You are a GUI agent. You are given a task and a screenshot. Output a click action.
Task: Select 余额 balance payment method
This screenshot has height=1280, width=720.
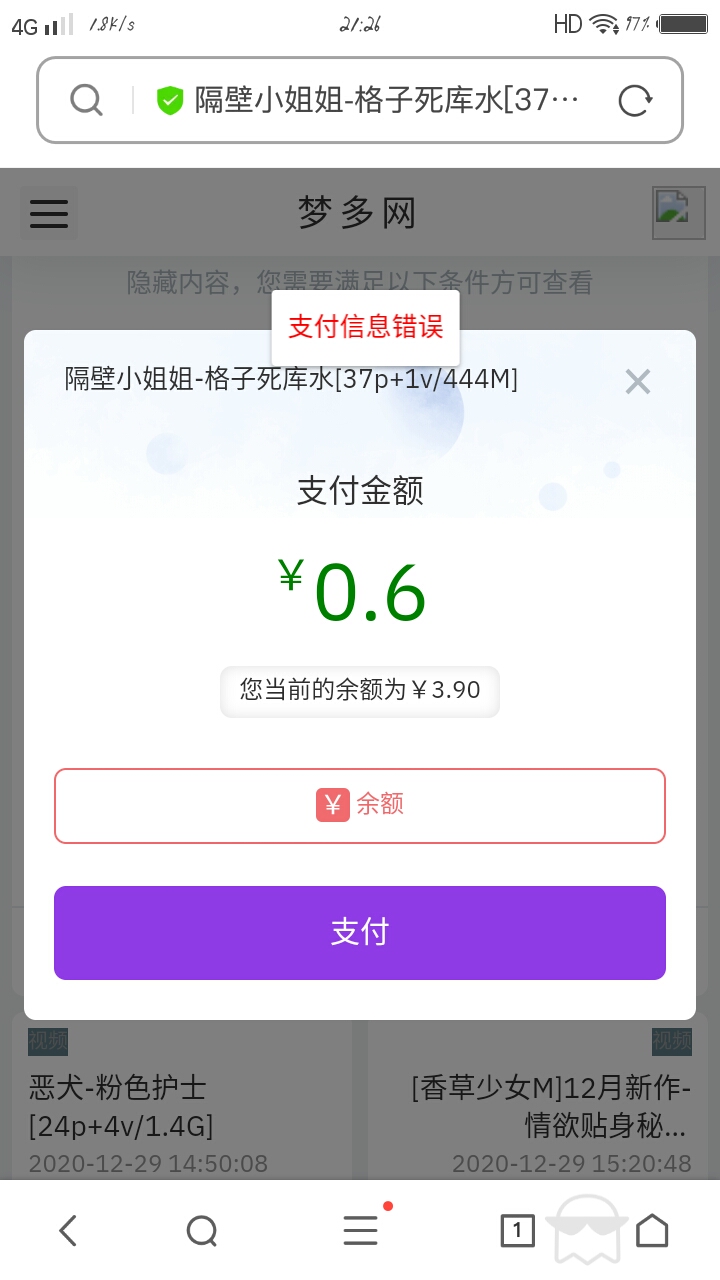pyautogui.click(x=360, y=805)
